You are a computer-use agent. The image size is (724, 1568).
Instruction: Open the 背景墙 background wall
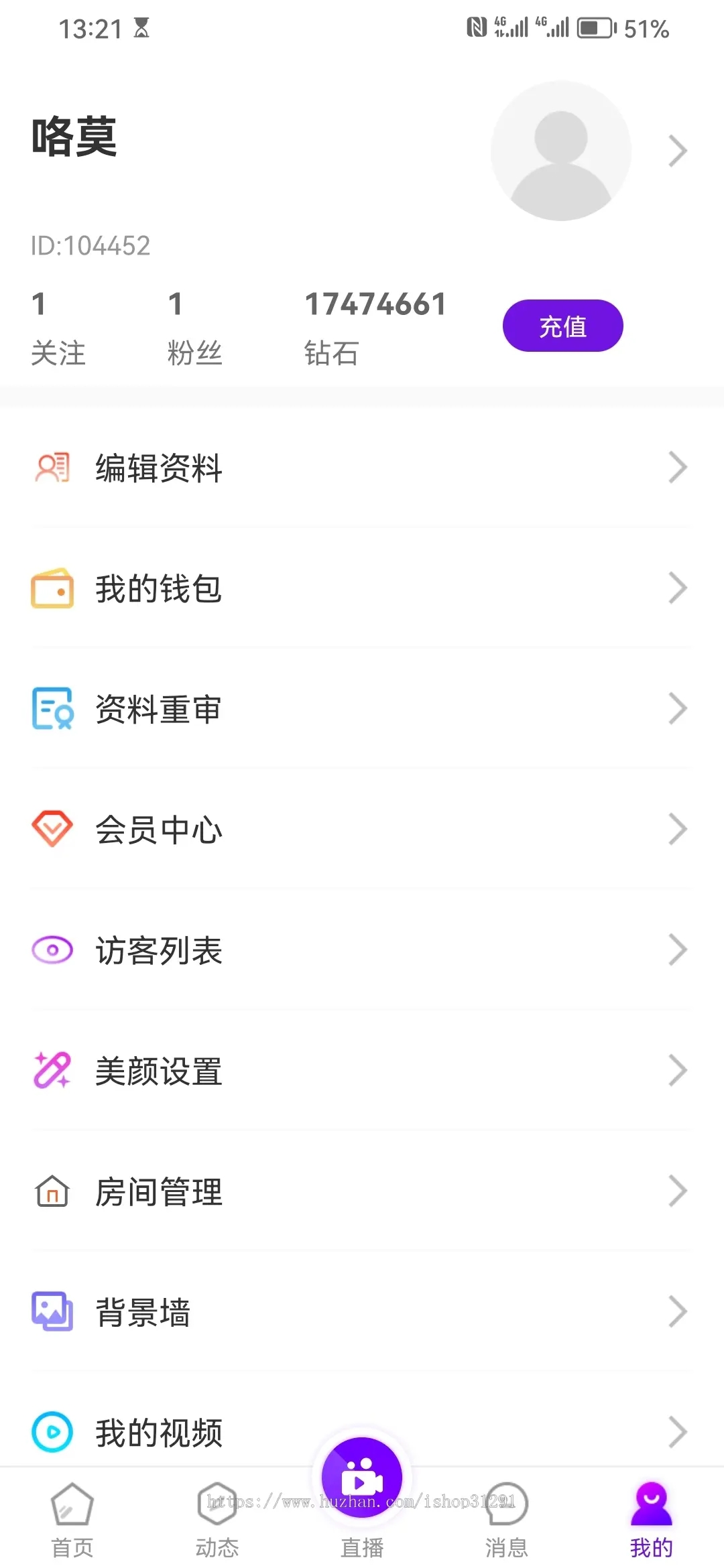[362, 1312]
